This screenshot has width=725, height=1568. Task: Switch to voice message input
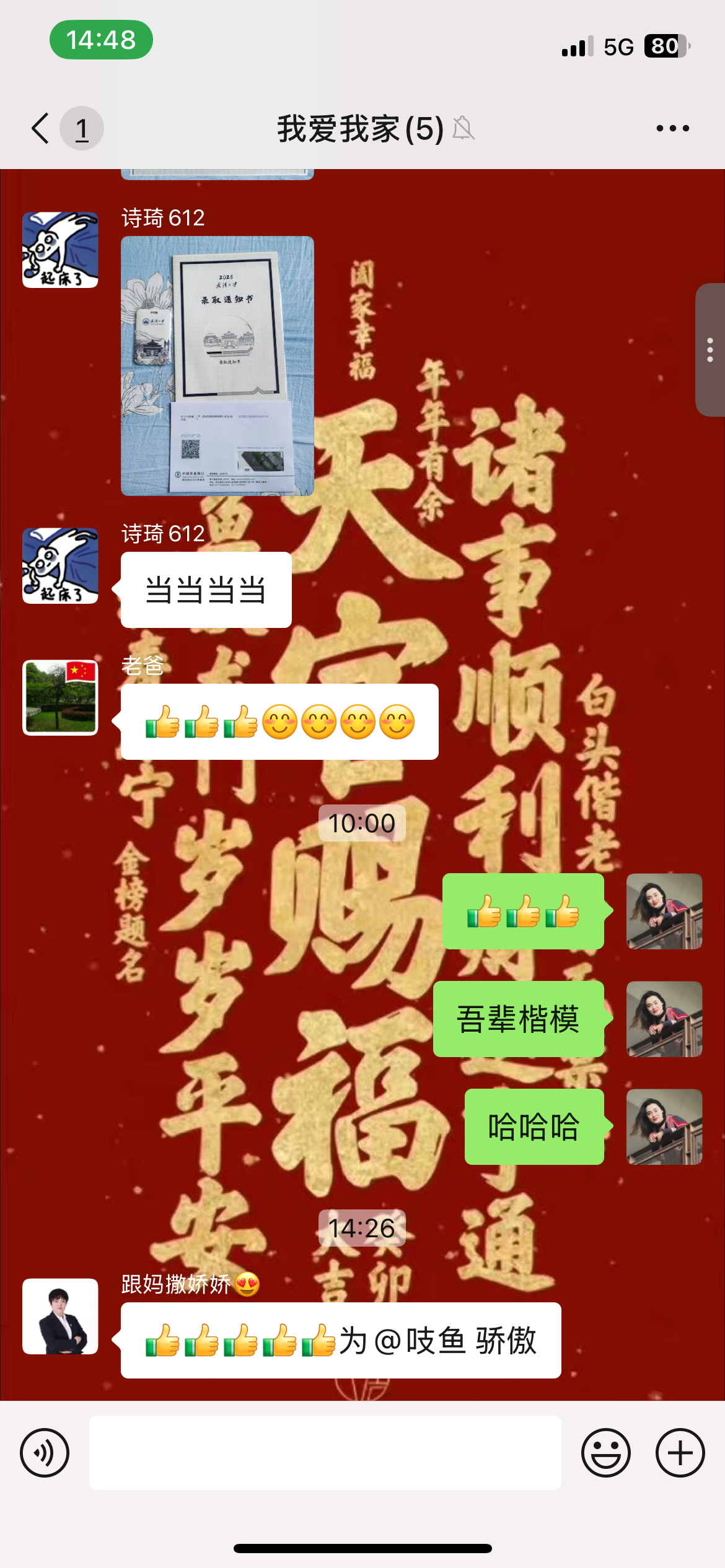pyautogui.click(x=45, y=1452)
